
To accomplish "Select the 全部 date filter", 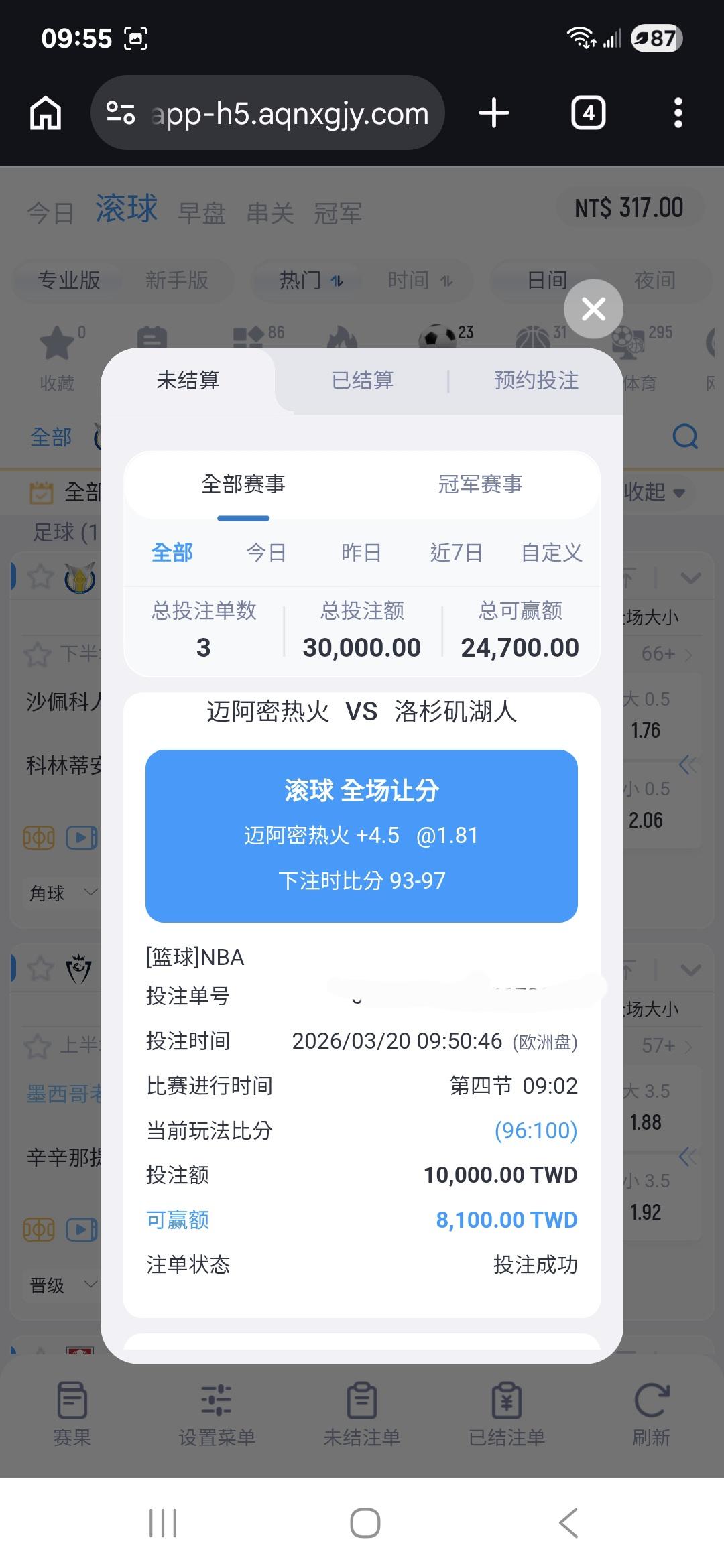I will tap(172, 553).
